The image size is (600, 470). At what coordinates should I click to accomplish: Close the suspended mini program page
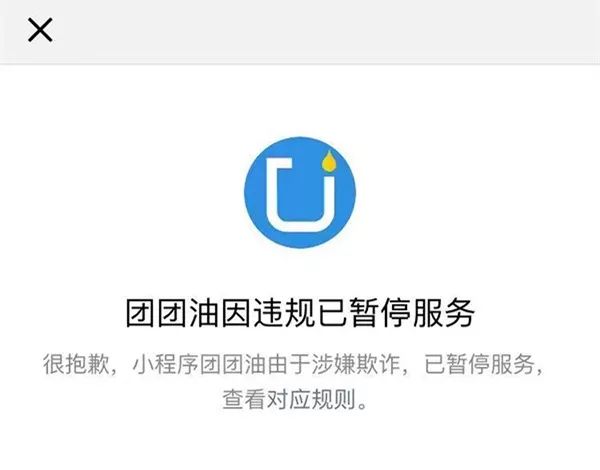click(40, 30)
